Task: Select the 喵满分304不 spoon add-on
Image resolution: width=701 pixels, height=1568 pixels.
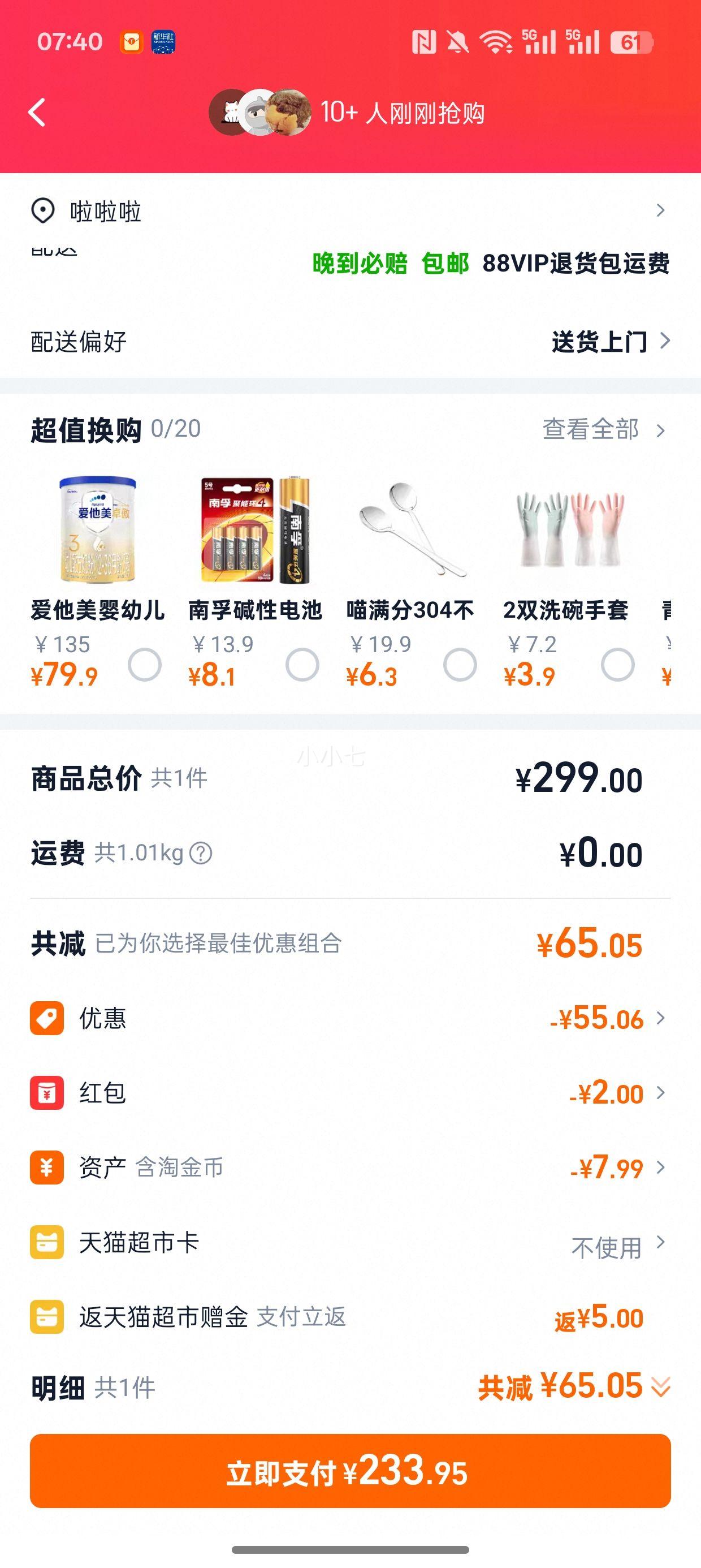Action: (x=460, y=664)
